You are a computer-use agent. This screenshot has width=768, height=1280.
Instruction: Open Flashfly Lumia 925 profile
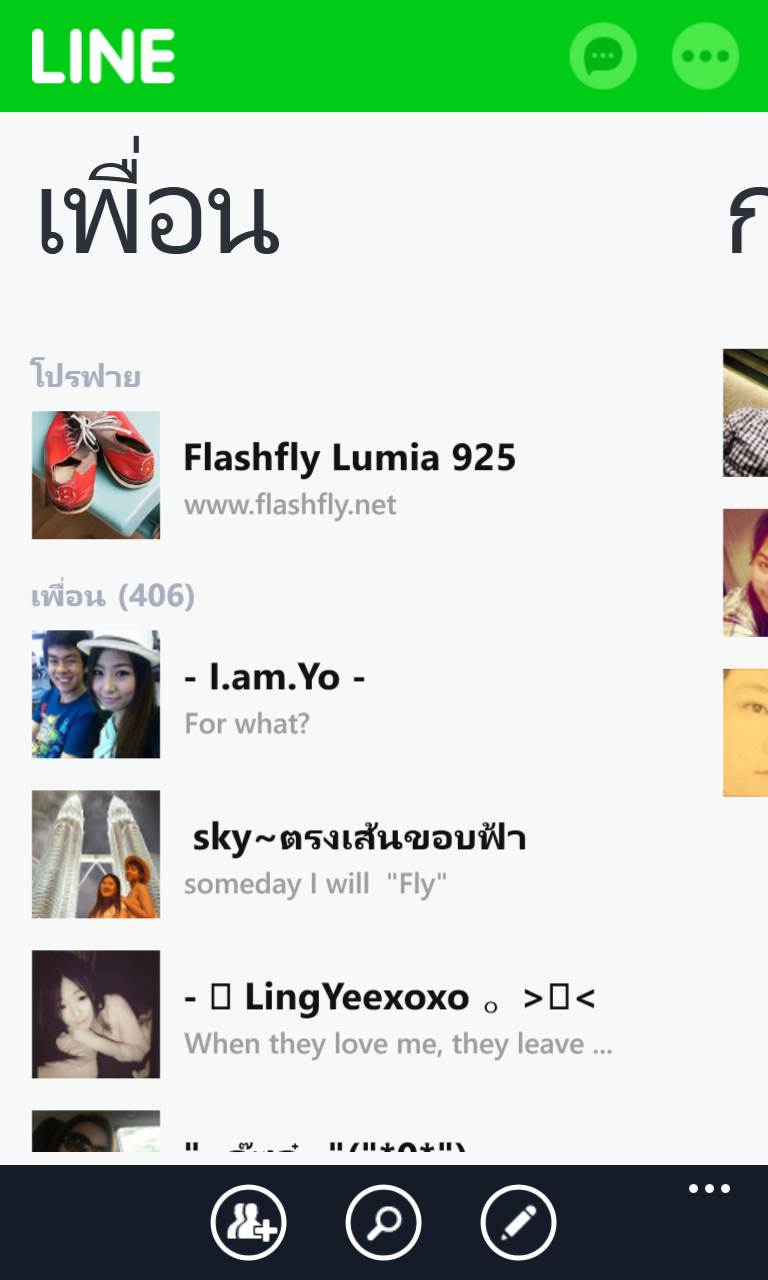(x=350, y=475)
